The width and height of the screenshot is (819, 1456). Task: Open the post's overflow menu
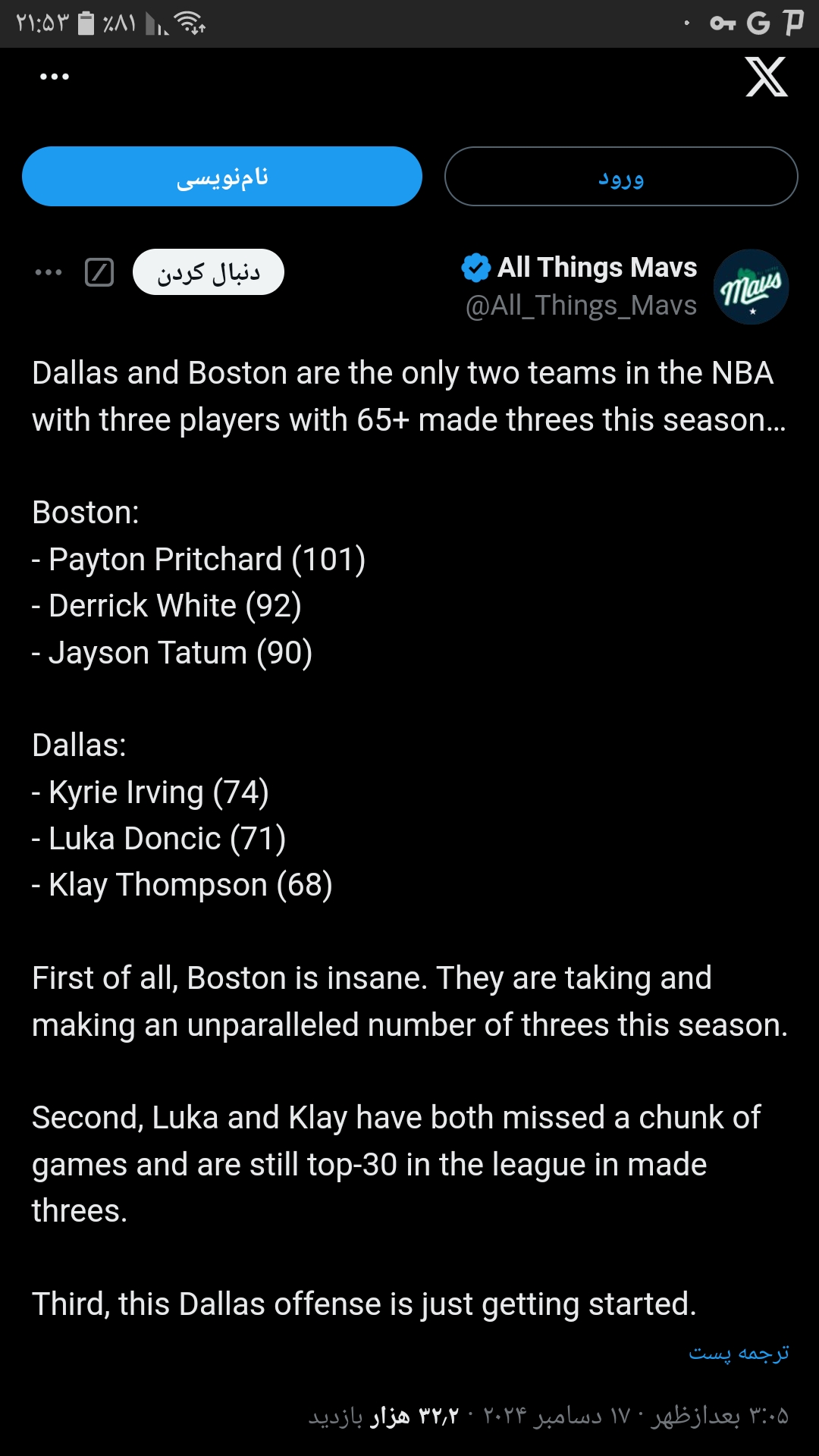tap(49, 272)
